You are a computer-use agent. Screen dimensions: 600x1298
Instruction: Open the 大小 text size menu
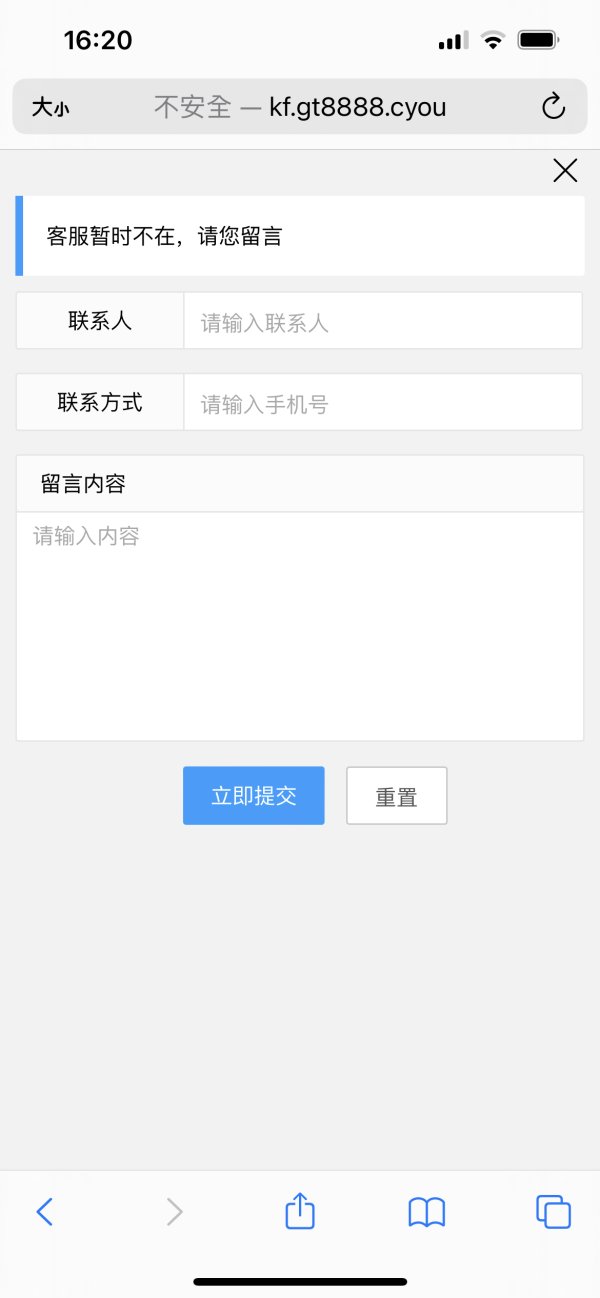click(x=50, y=107)
